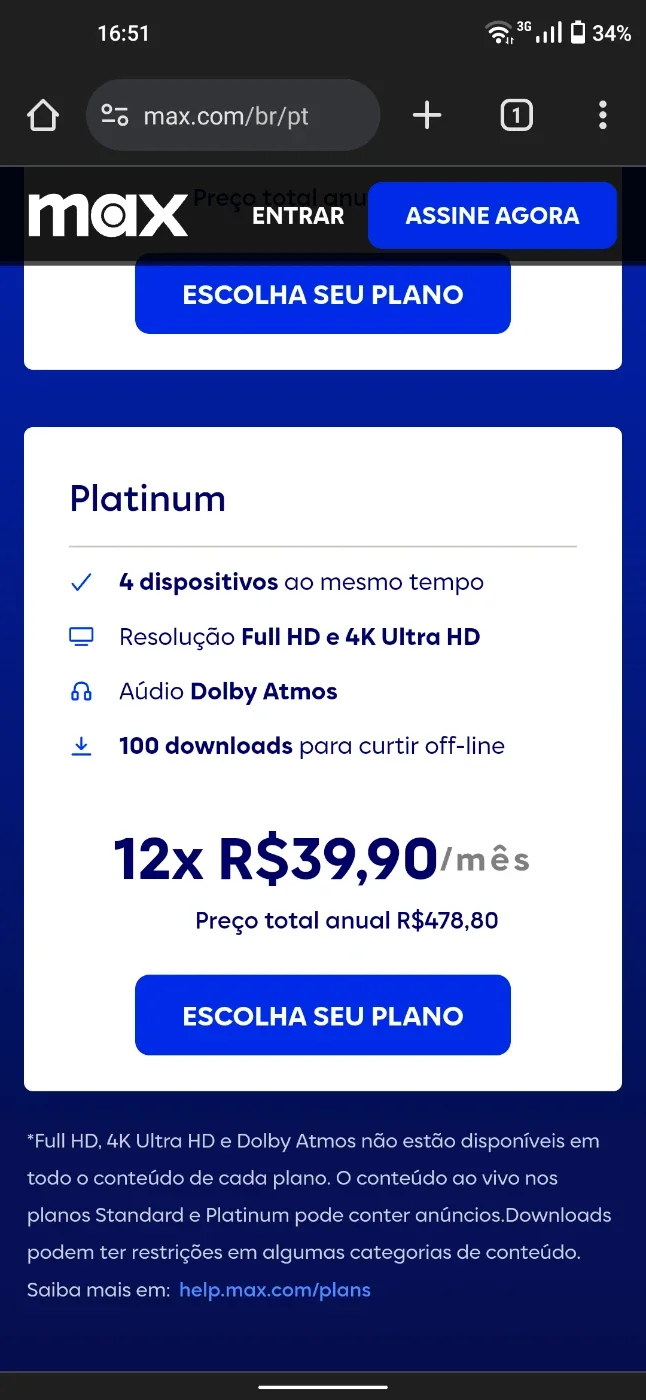Tap the browser home icon
The width and height of the screenshot is (646, 1400).
pos(43,116)
